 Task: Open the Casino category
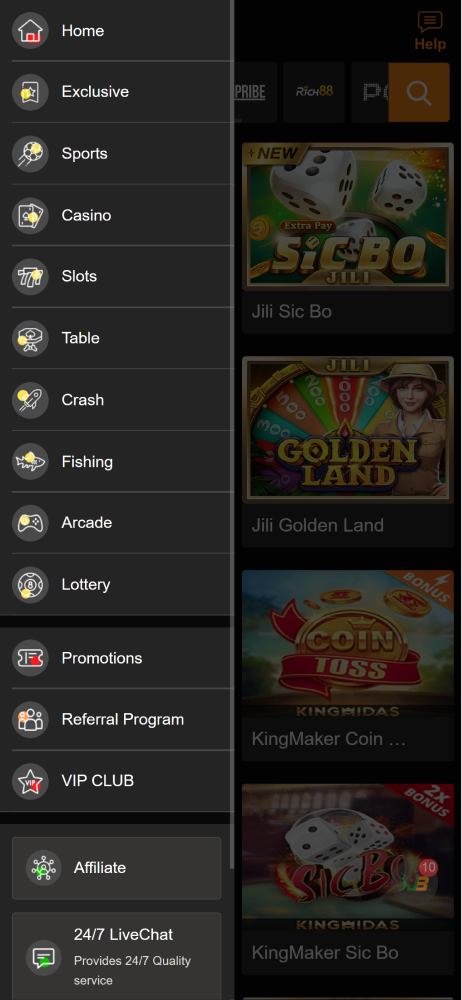117,215
